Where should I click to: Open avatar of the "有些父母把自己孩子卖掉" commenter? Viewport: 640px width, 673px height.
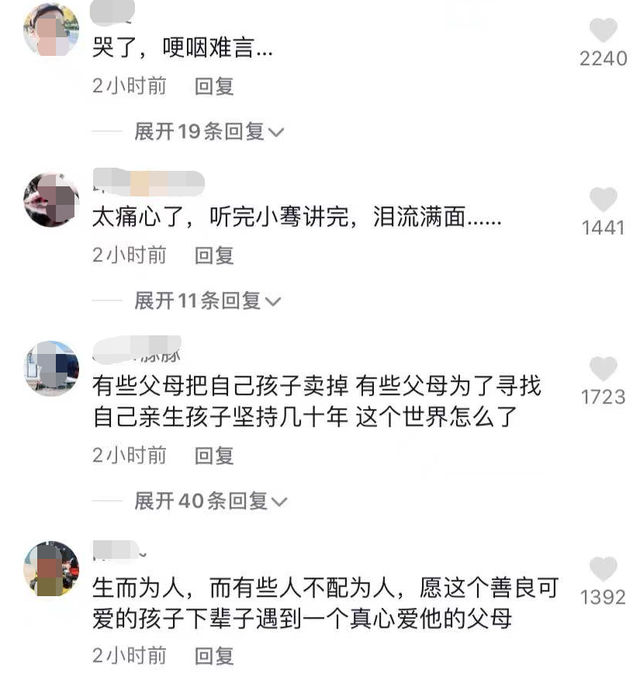(x=51, y=368)
